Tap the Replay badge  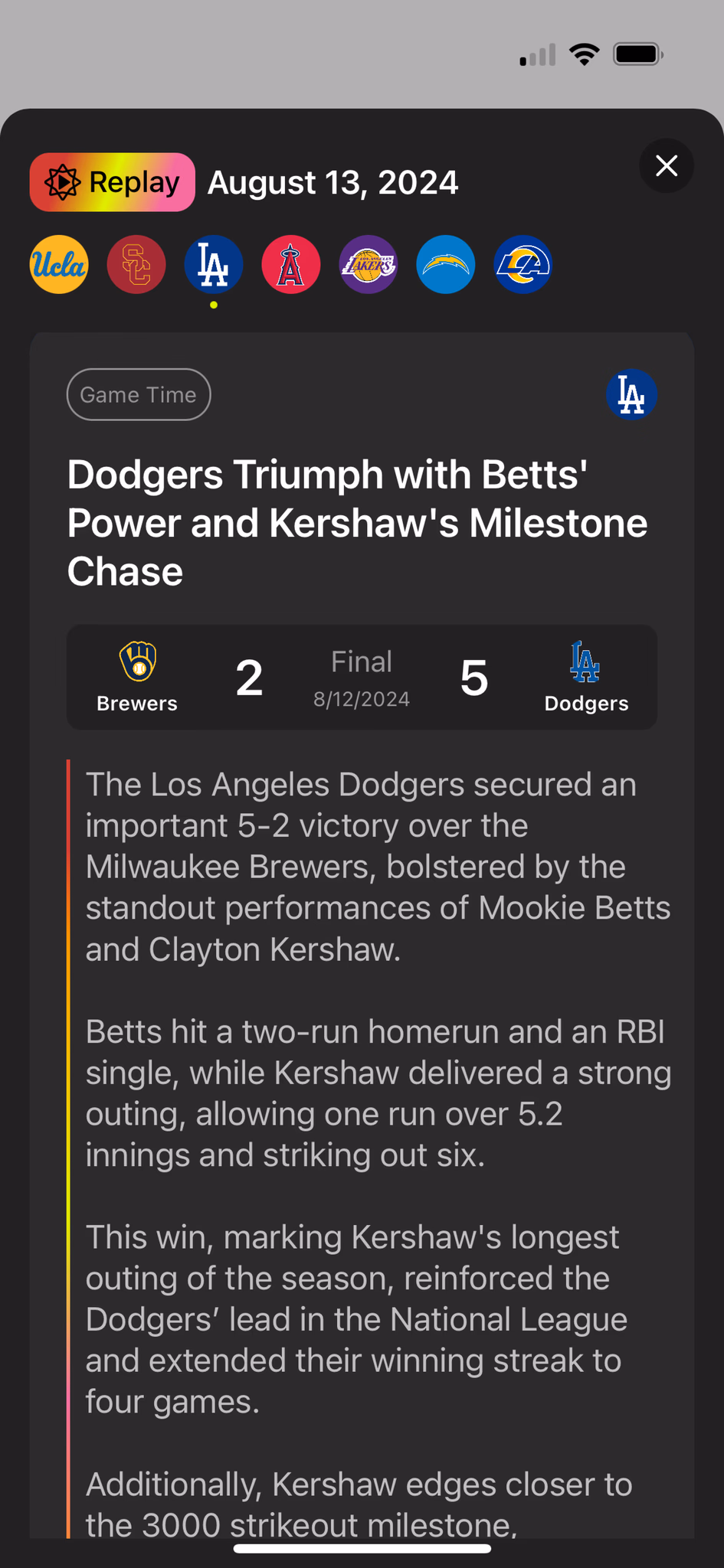click(x=112, y=182)
